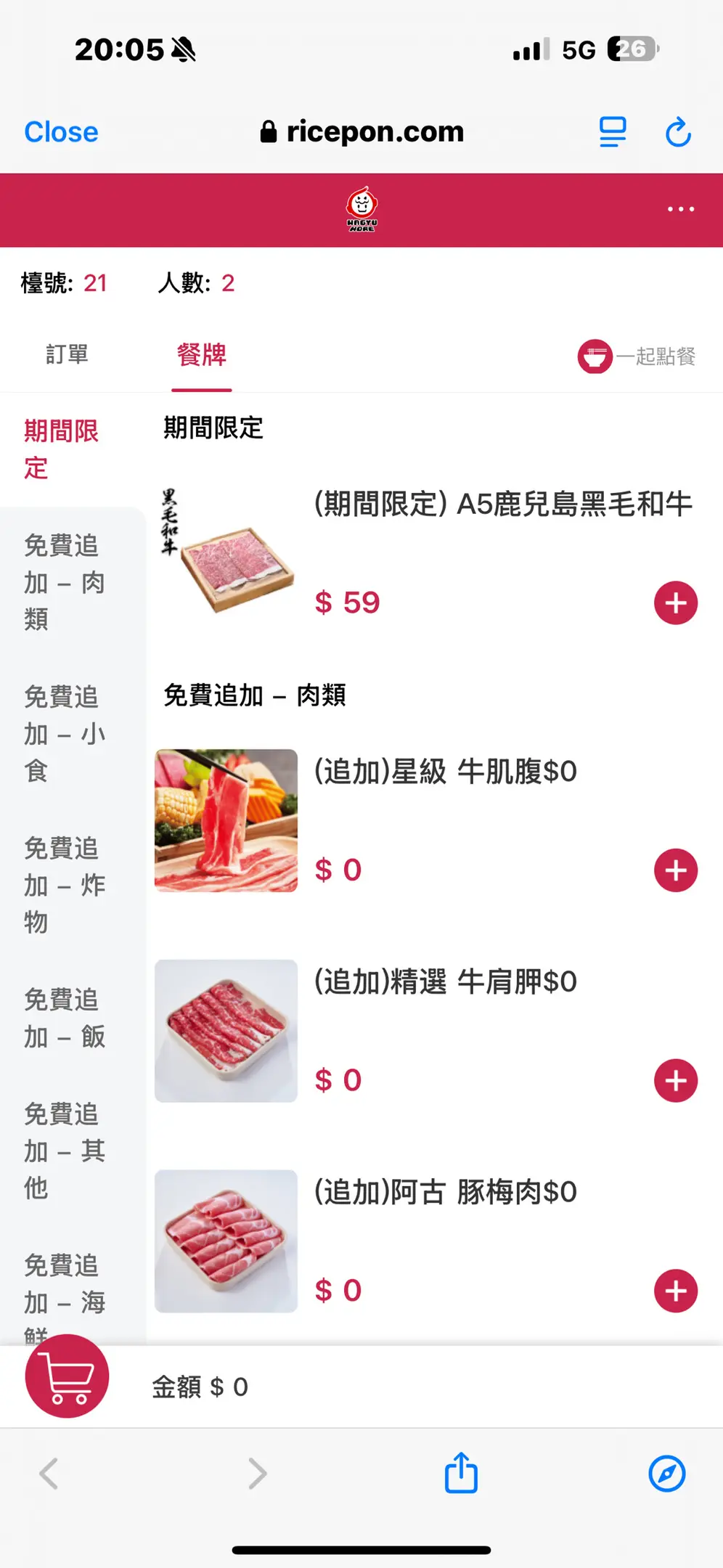This screenshot has height=1568, width=723.
Task: Show the 免費追加 – 飯 category
Action: click(x=65, y=1018)
